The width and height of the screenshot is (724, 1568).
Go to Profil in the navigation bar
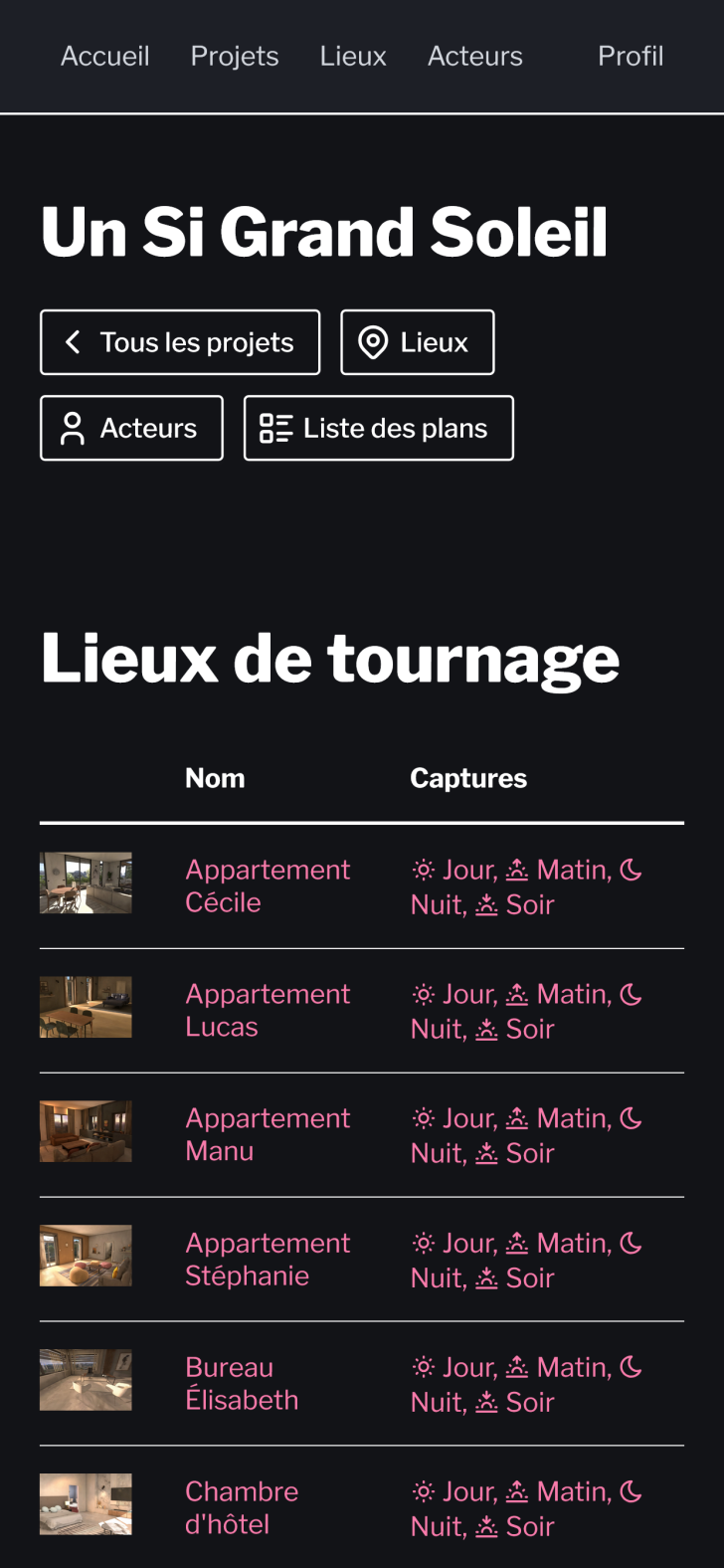[630, 57]
